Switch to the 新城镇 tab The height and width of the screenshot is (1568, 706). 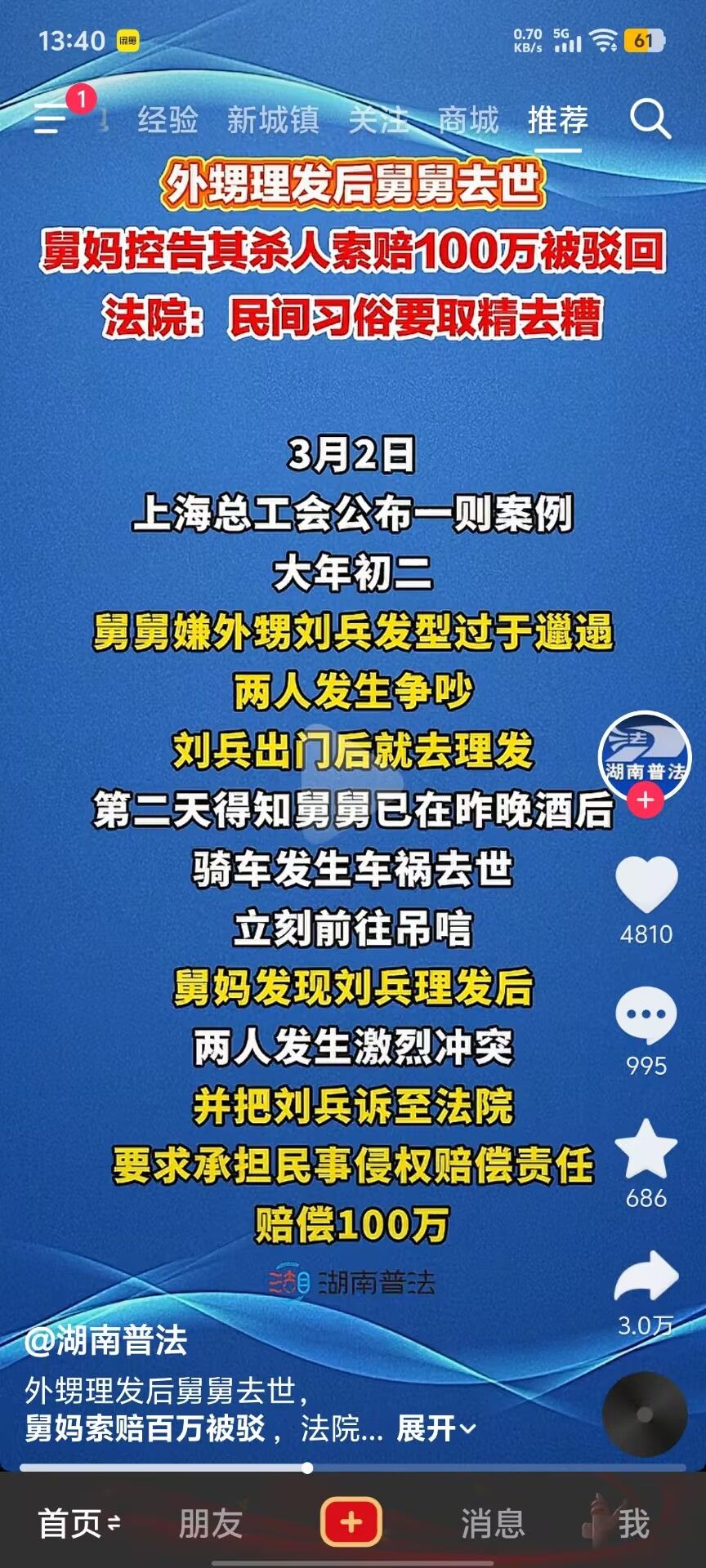(x=273, y=120)
